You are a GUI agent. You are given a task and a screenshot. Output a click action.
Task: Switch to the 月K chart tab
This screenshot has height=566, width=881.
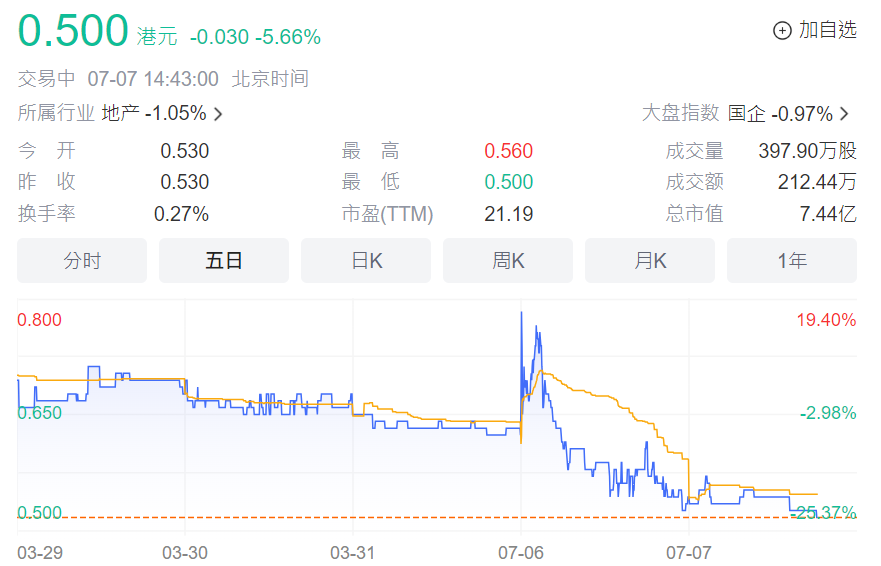tap(650, 261)
